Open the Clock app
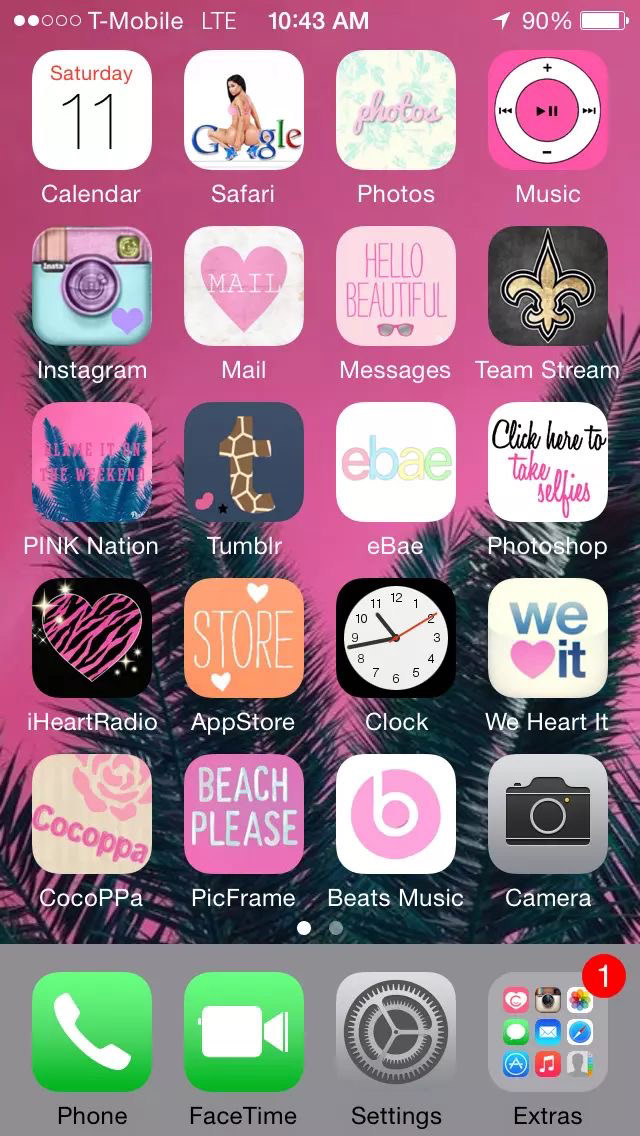This screenshot has width=640, height=1136. point(396,638)
